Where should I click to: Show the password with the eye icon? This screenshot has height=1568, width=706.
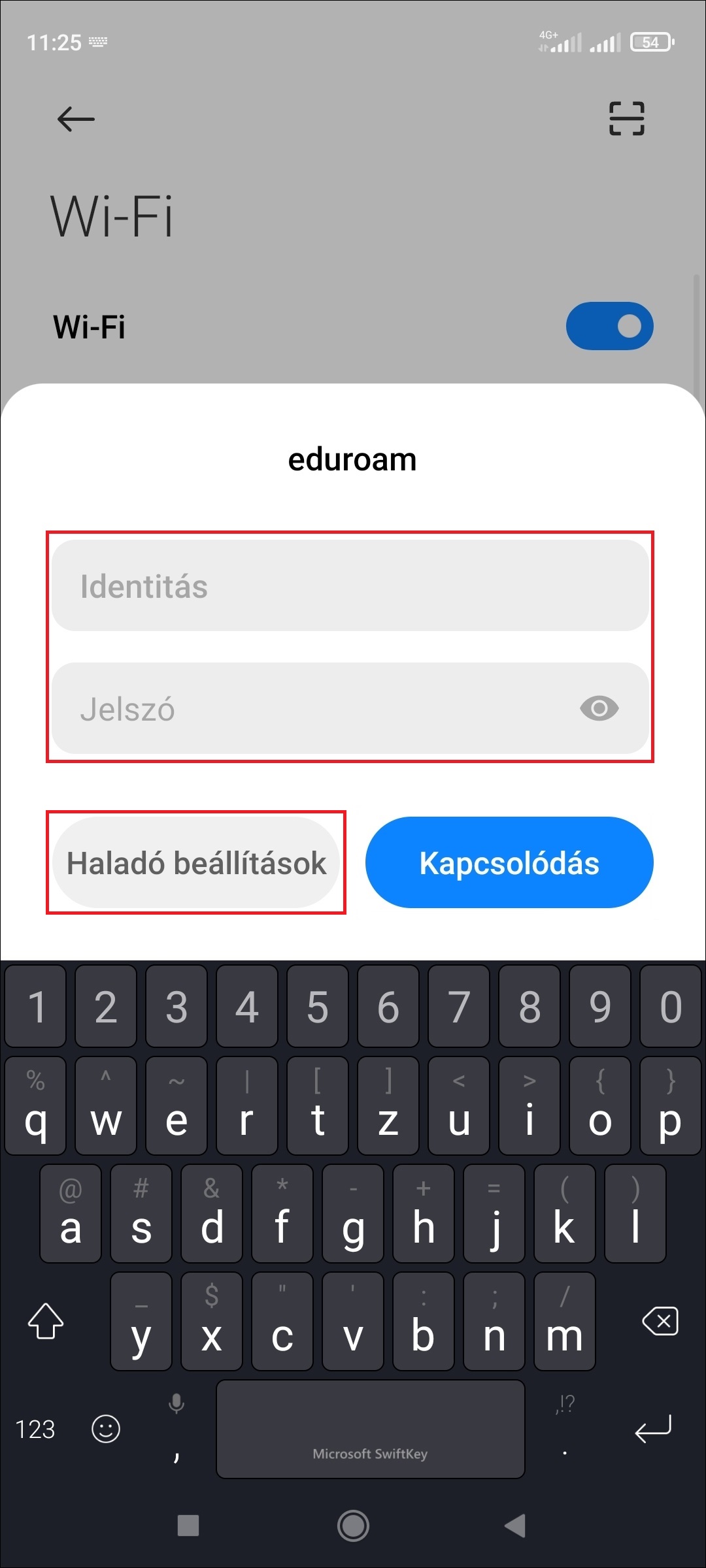[599, 709]
